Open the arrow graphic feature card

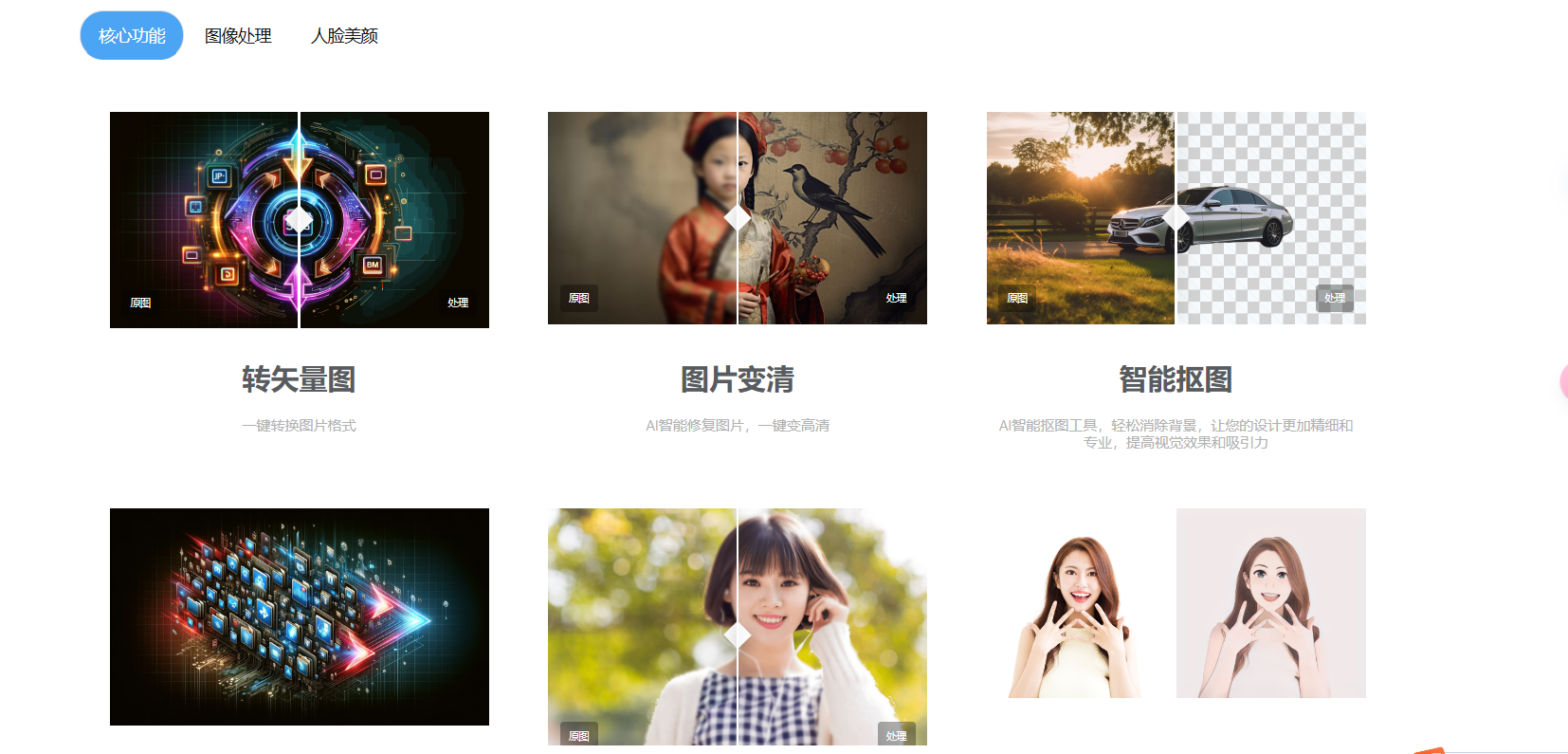pyautogui.click(x=299, y=616)
